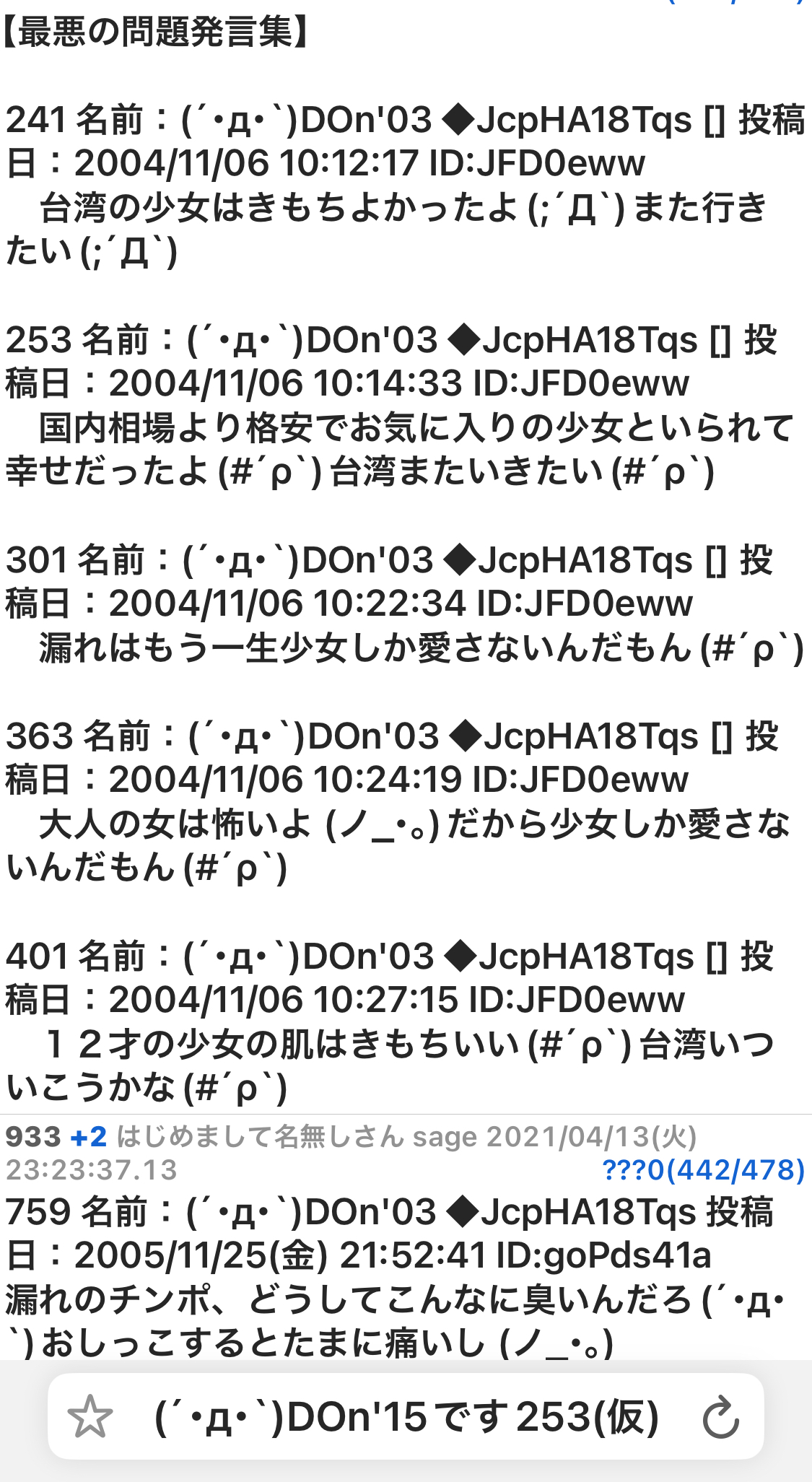Open the ???0(442/478) poster ID link

(x=703, y=1170)
